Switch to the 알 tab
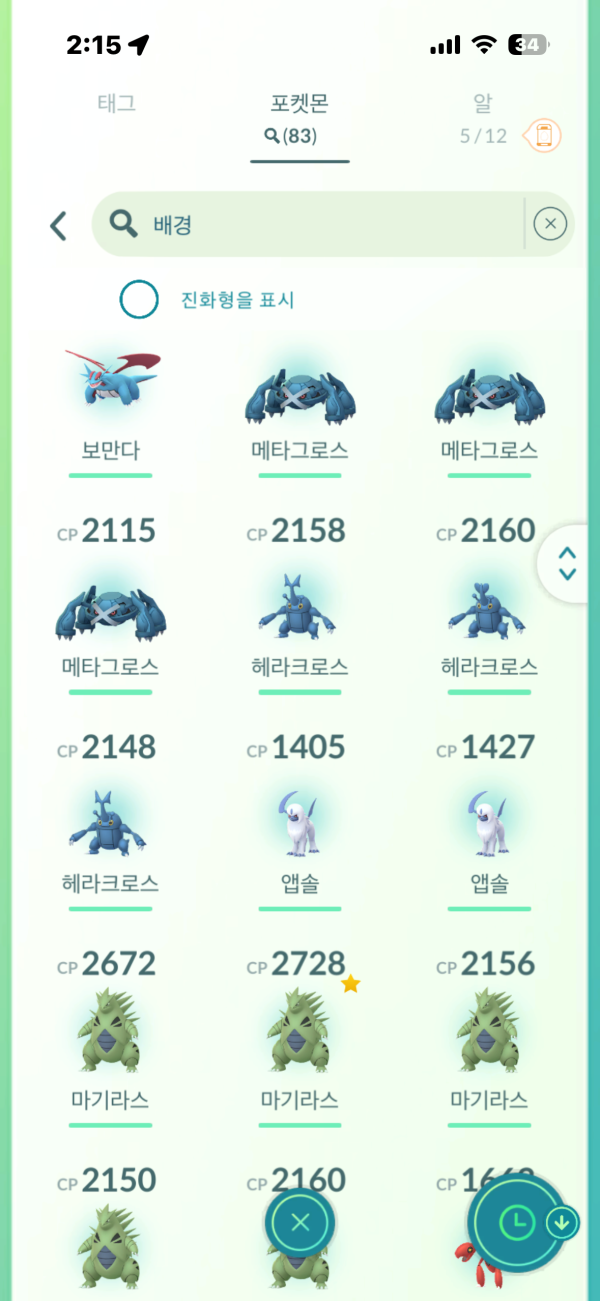Image resolution: width=600 pixels, height=1301 pixels. coord(483,104)
